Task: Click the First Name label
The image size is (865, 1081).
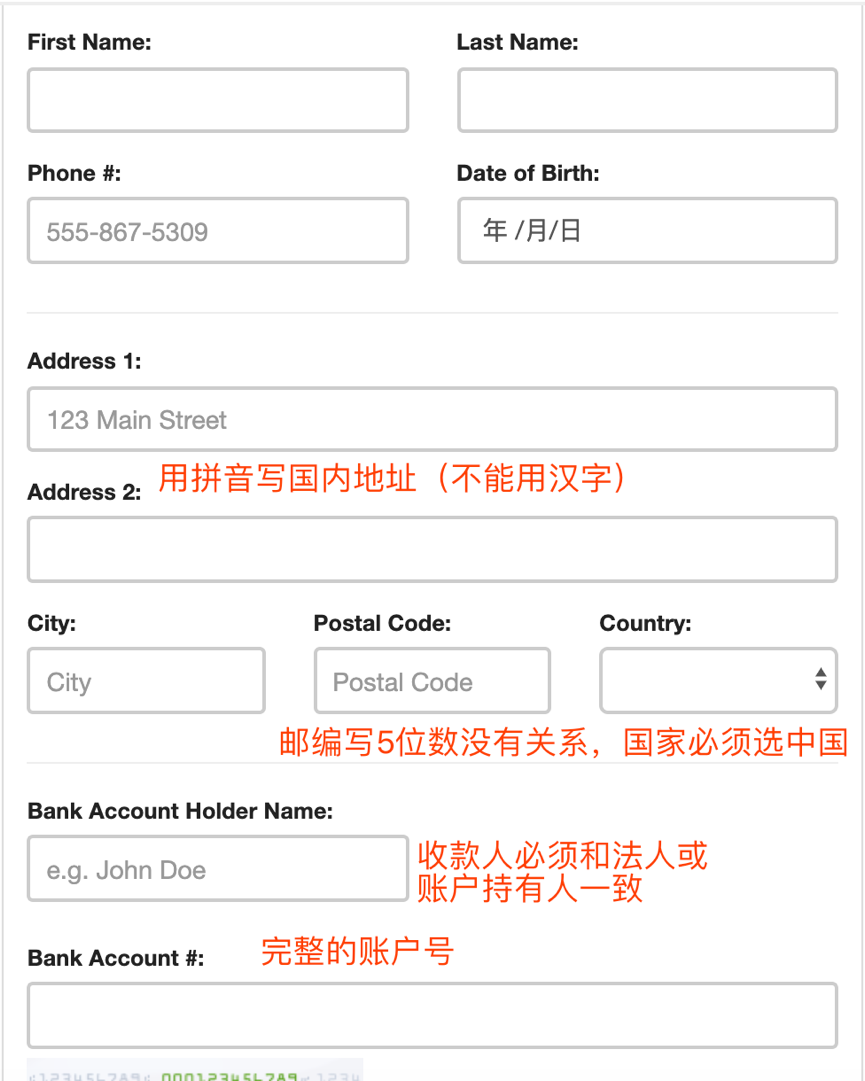Action: point(88,42)
